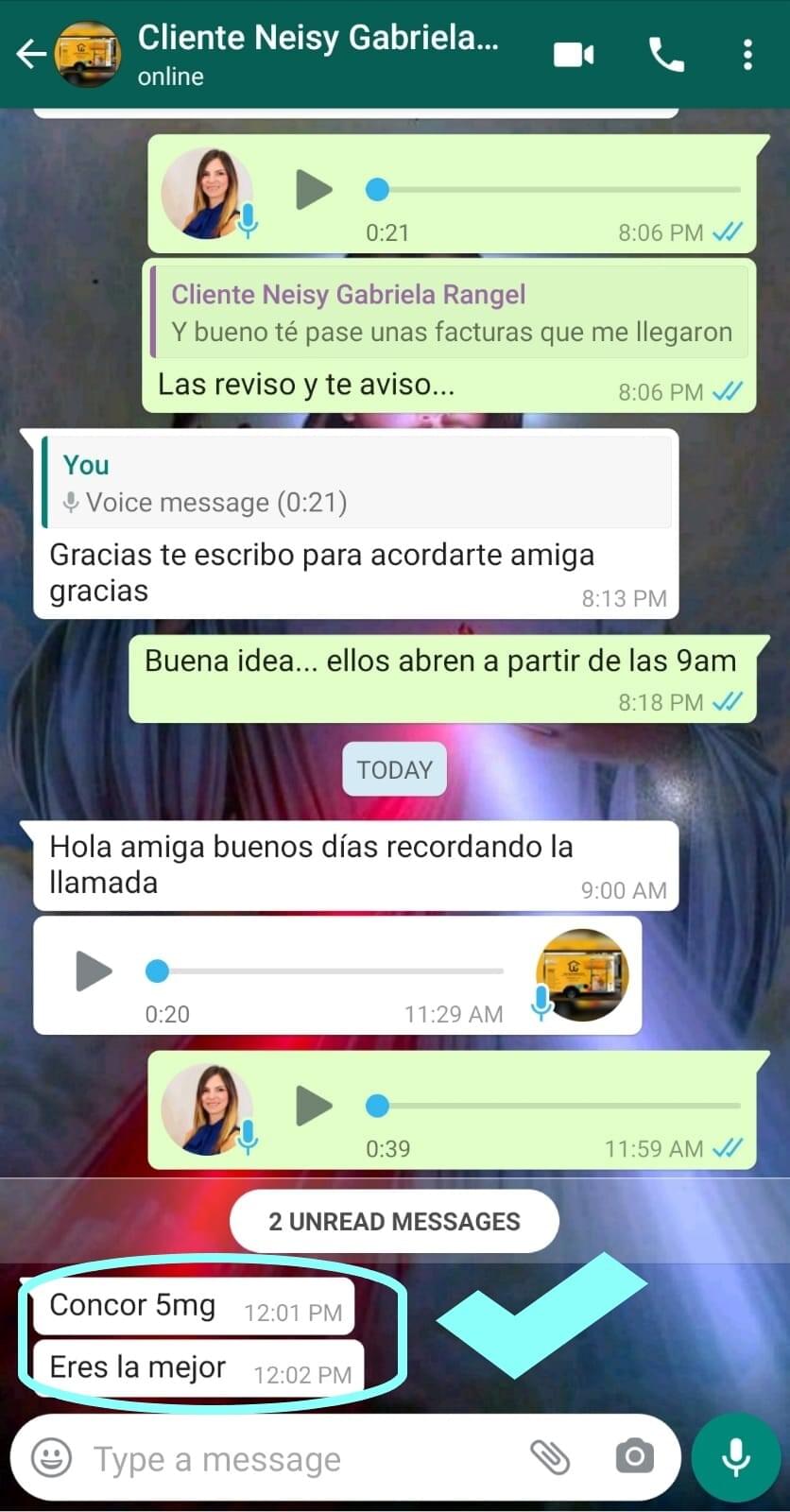Open the emoji picker

(52, 1457)
